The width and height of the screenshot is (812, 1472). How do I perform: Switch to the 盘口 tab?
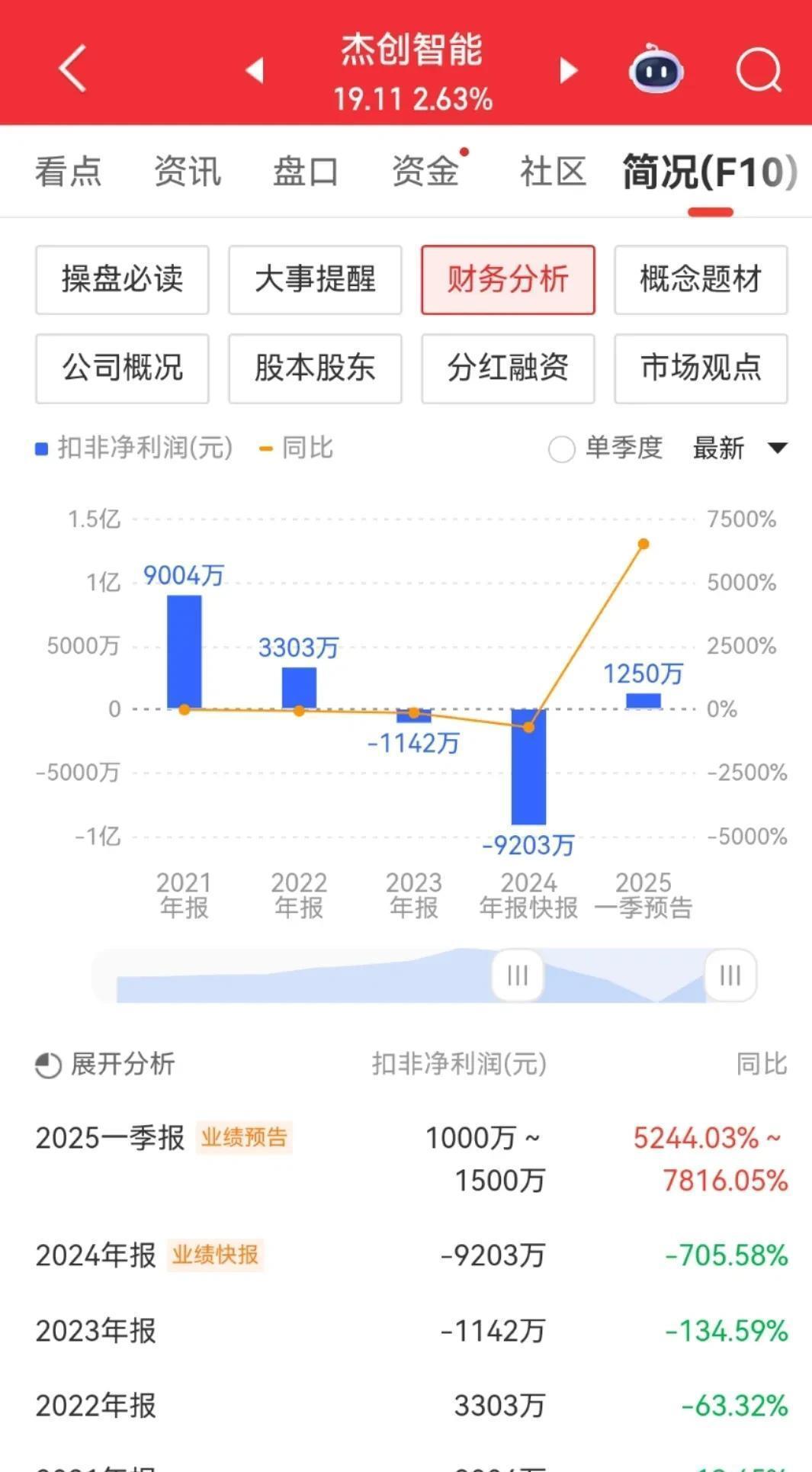coord(306,171)
